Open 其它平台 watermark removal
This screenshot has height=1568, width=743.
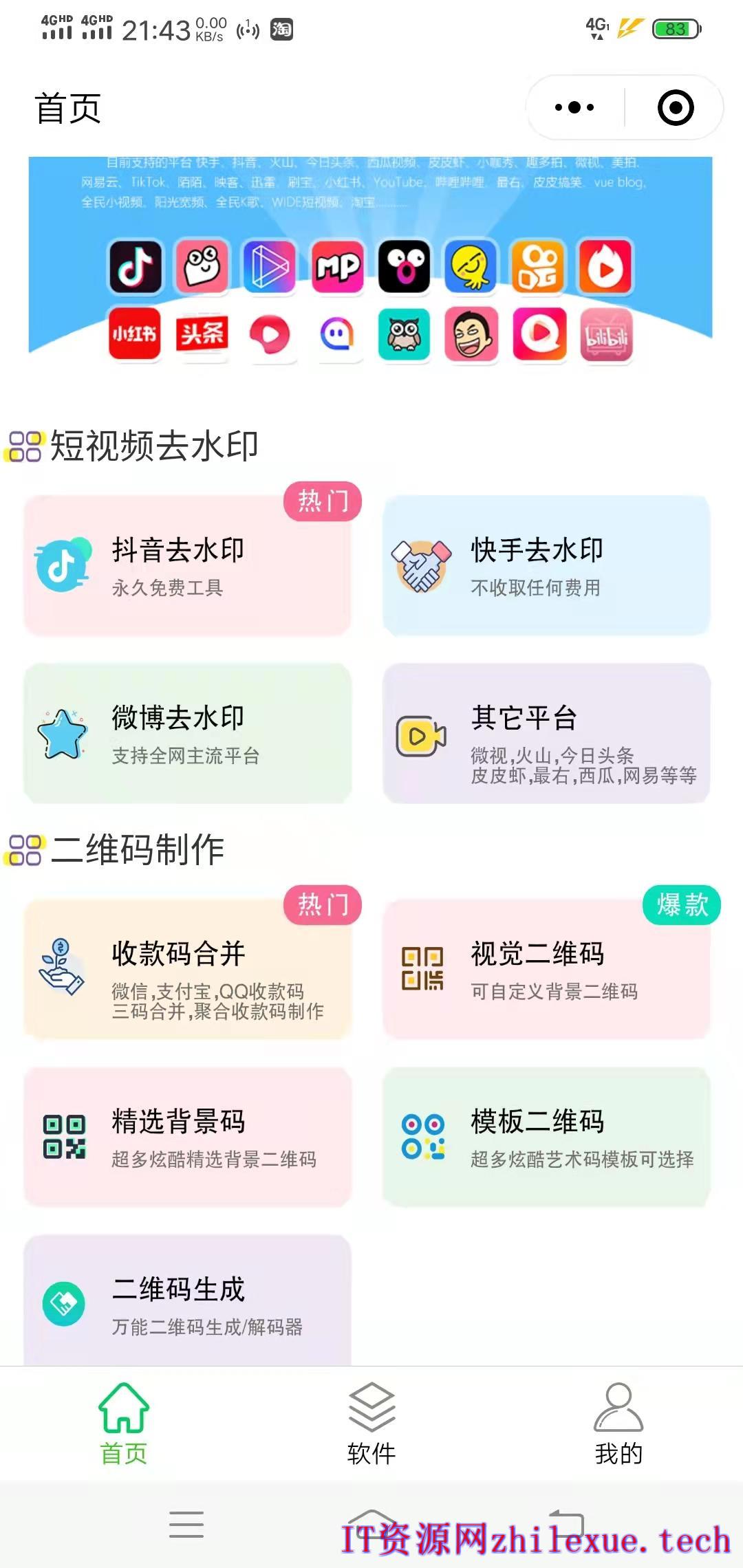pos(546,733)
